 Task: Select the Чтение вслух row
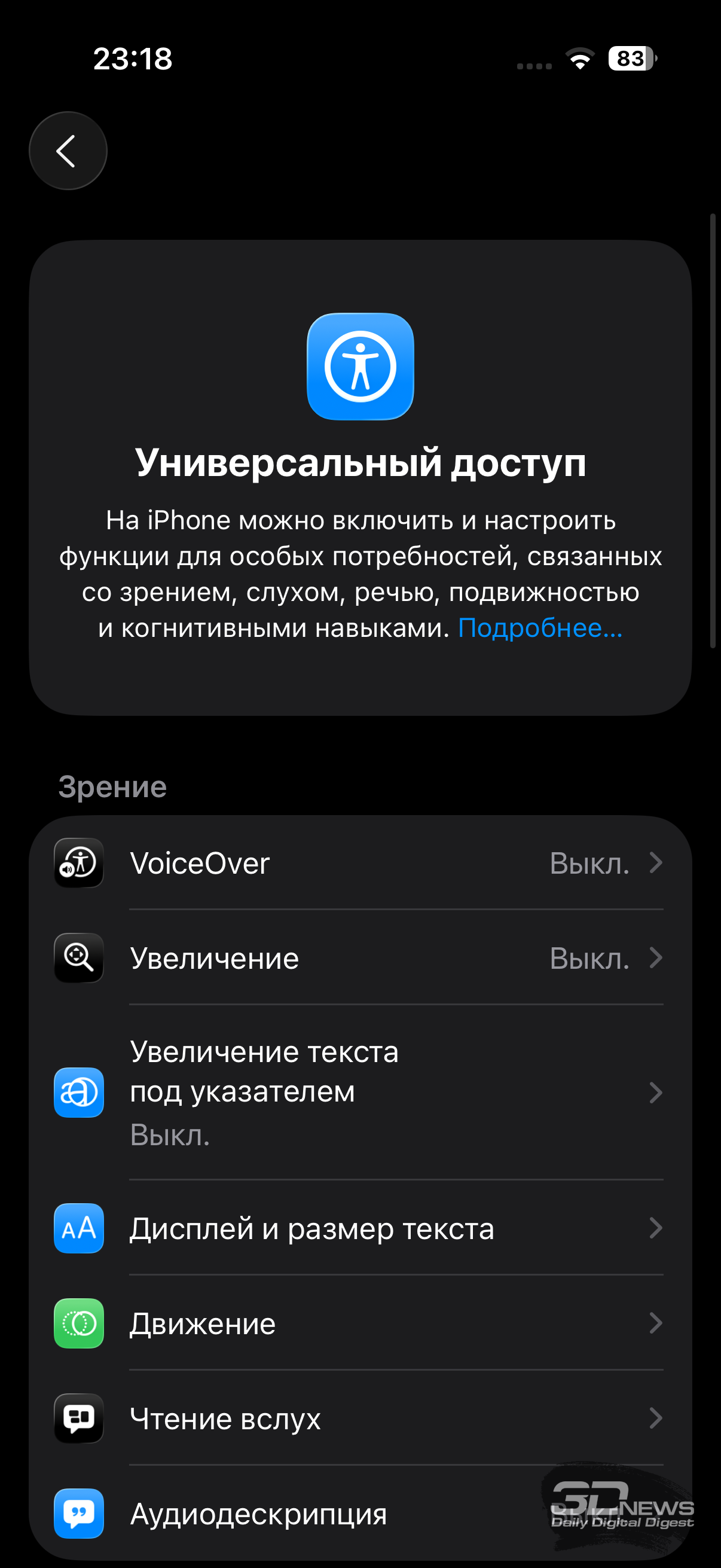click(x=359, y=1418)
